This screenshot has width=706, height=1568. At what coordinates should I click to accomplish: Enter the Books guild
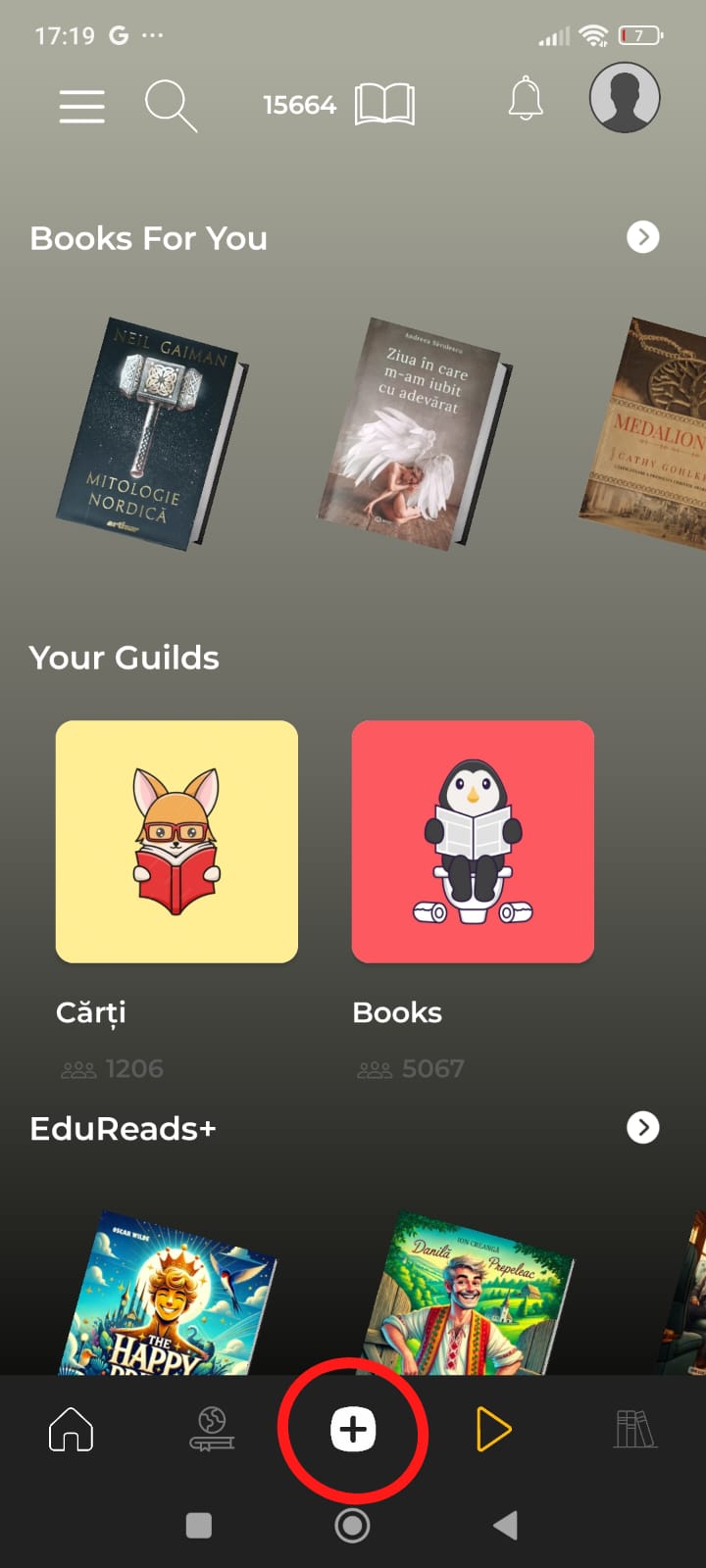click(x=473, y=842)
